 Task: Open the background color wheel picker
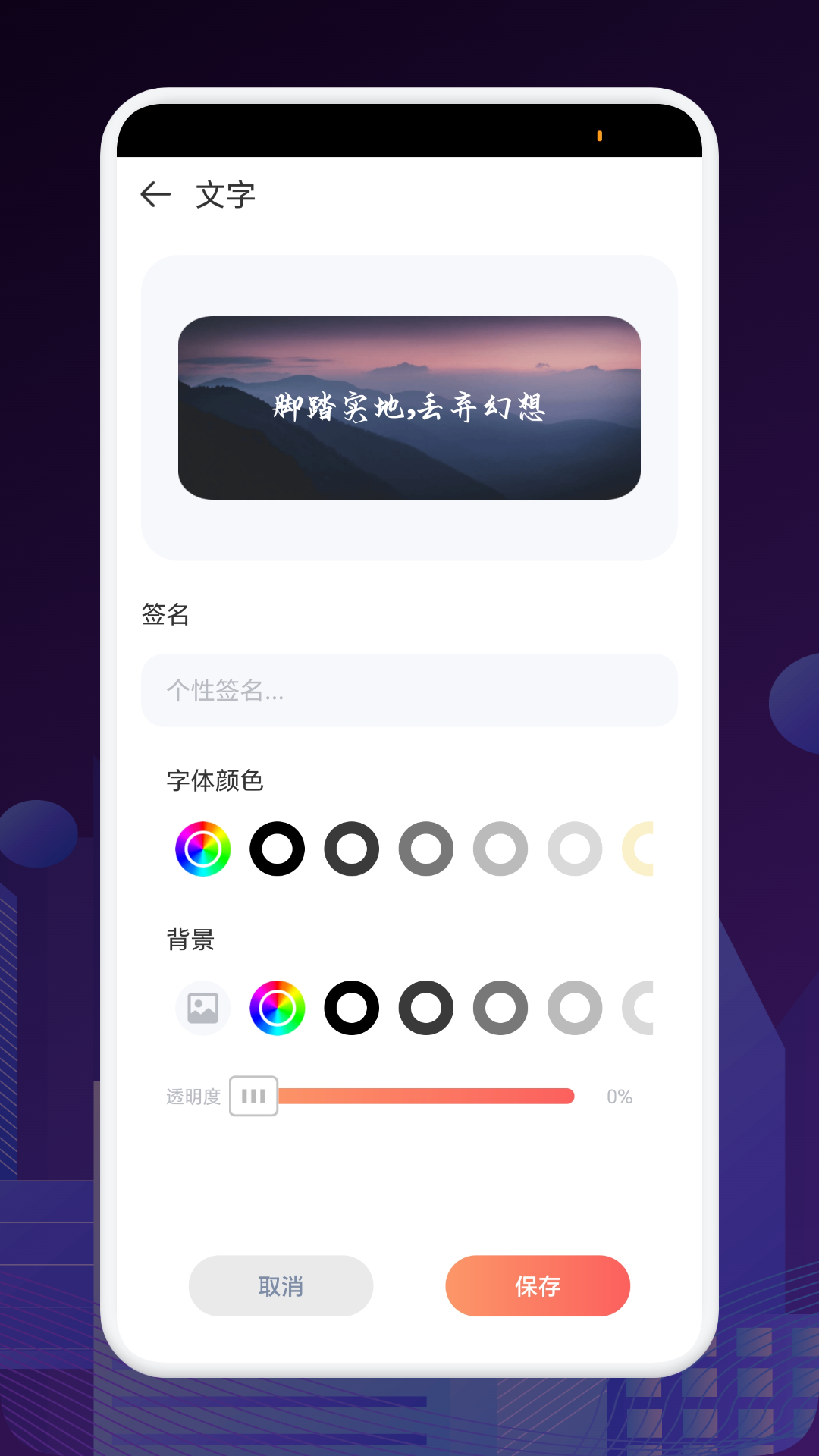pyautogui.click(x=277, y=1009)
